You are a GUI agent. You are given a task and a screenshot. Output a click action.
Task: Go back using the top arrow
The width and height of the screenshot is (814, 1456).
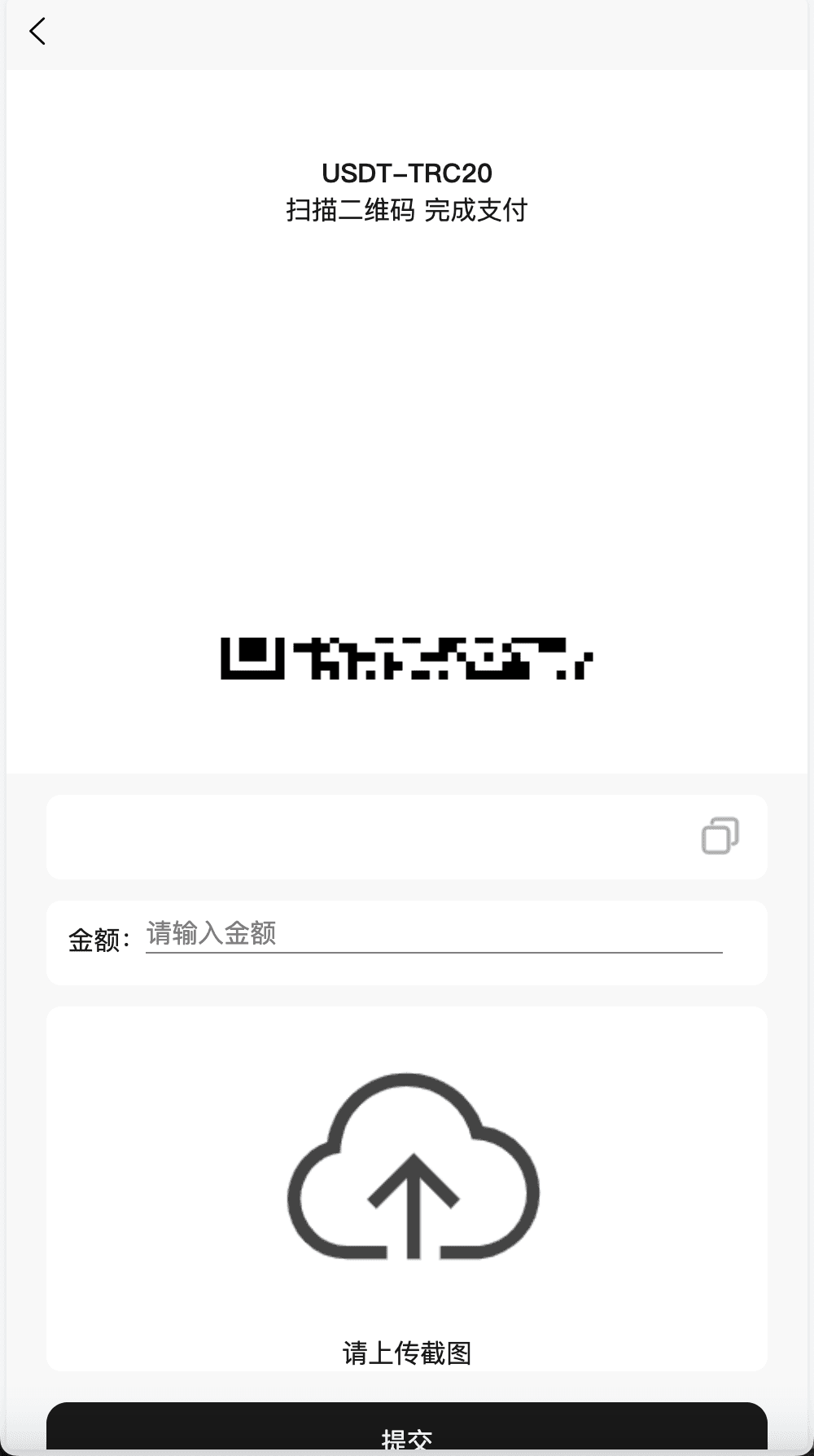[x=37, y=32]
